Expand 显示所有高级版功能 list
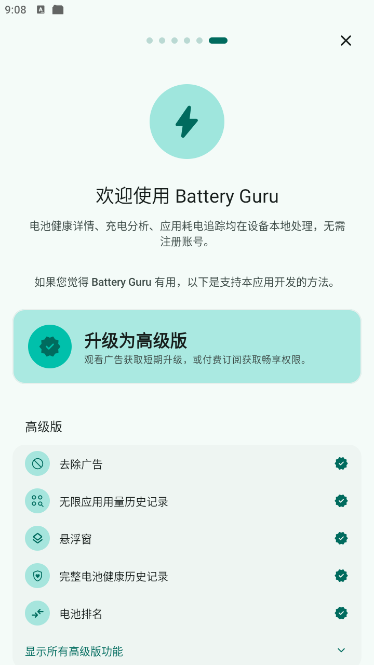This screenshot has height=665, width=374. (187, 651)
